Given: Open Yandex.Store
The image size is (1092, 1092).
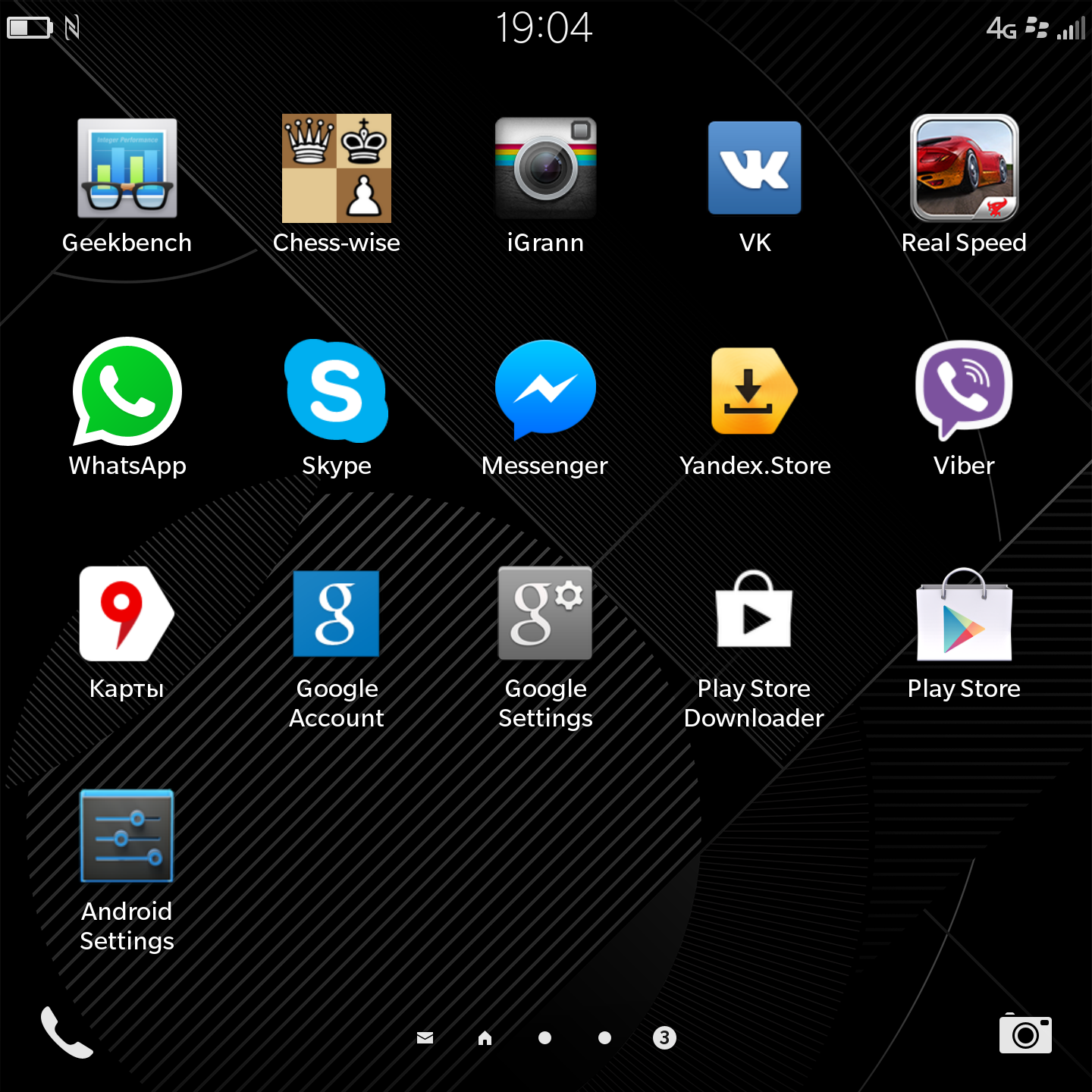Looking at the screenshot, I should pyautogui.click(x=755, y=391).
